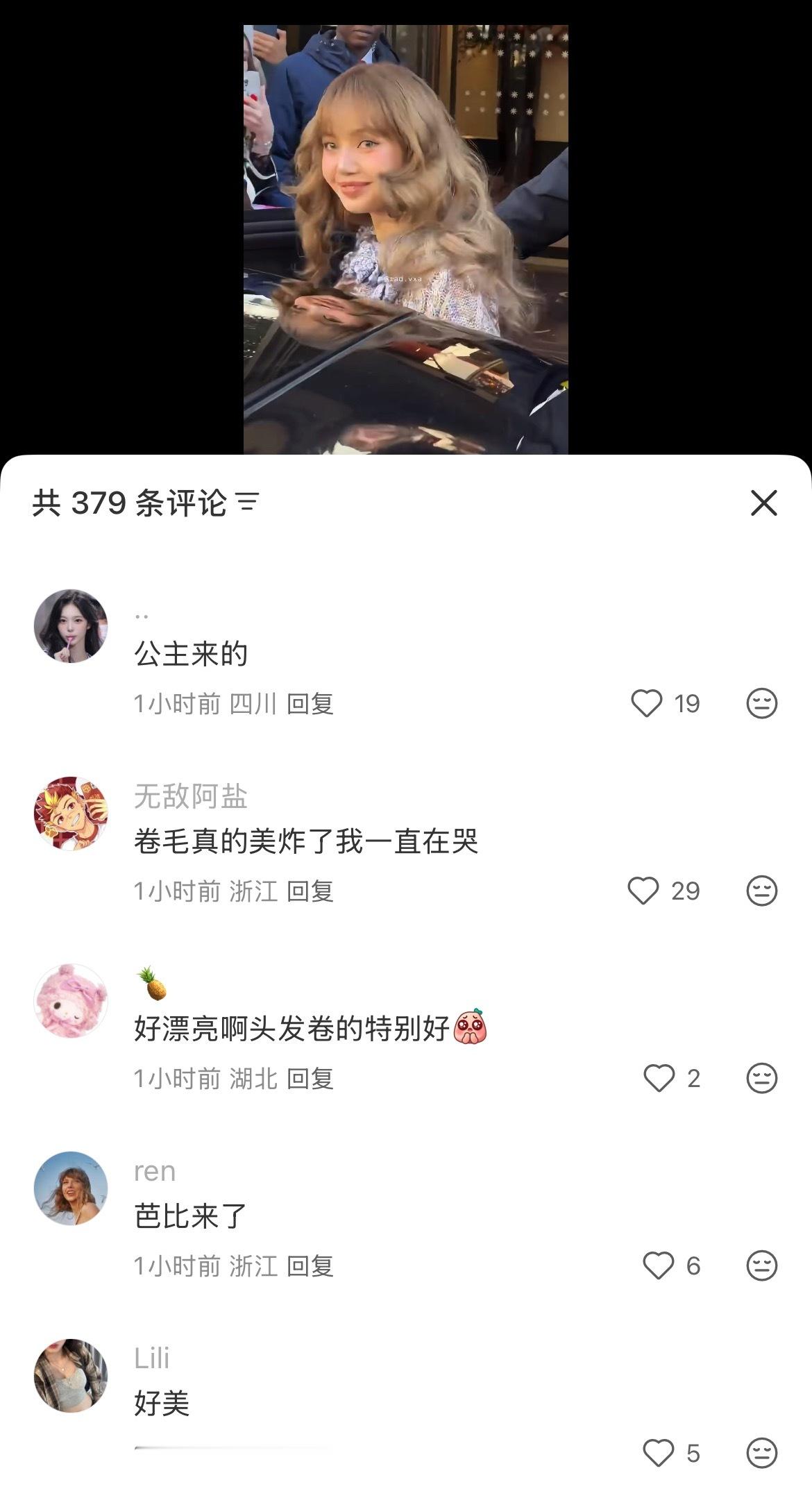Reply to the comment 公主来的

coord(310,704)
